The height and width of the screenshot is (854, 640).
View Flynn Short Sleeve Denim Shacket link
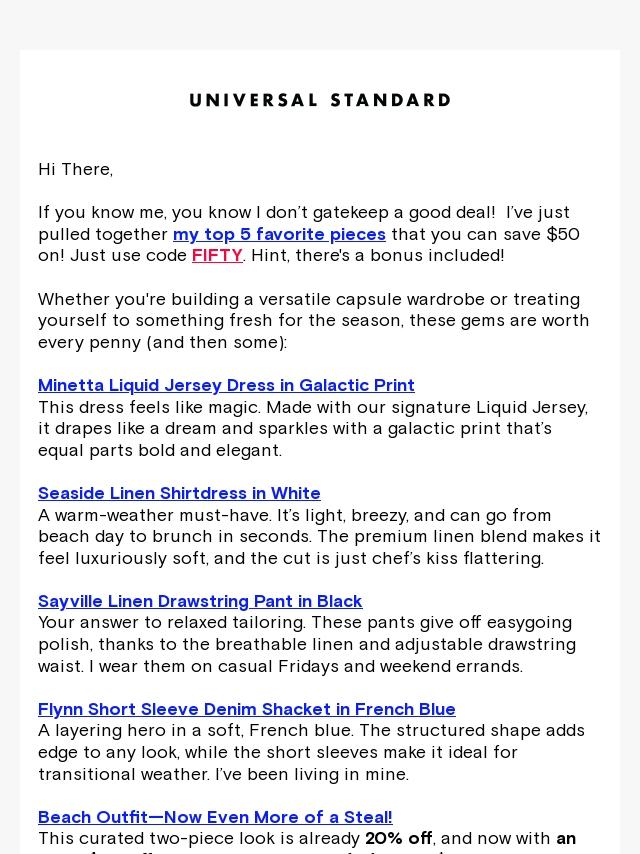[246, 709]
